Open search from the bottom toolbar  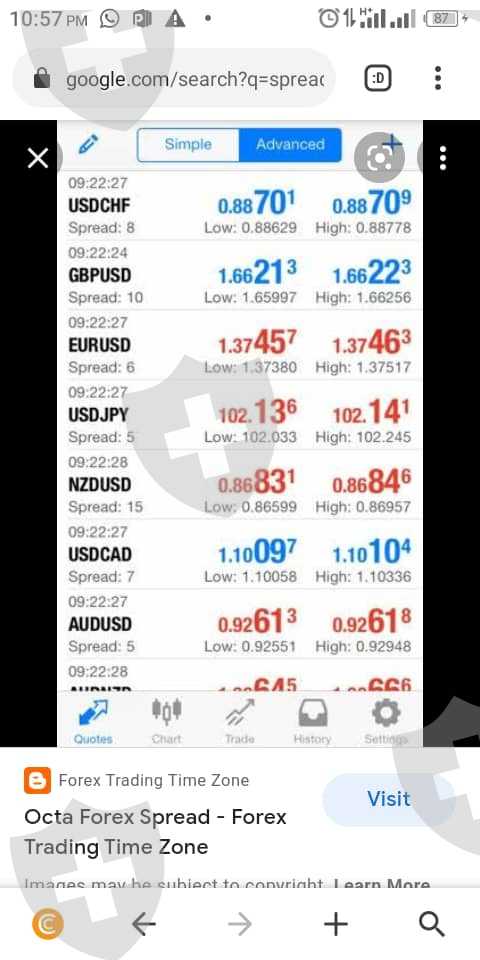click(432, 924)
